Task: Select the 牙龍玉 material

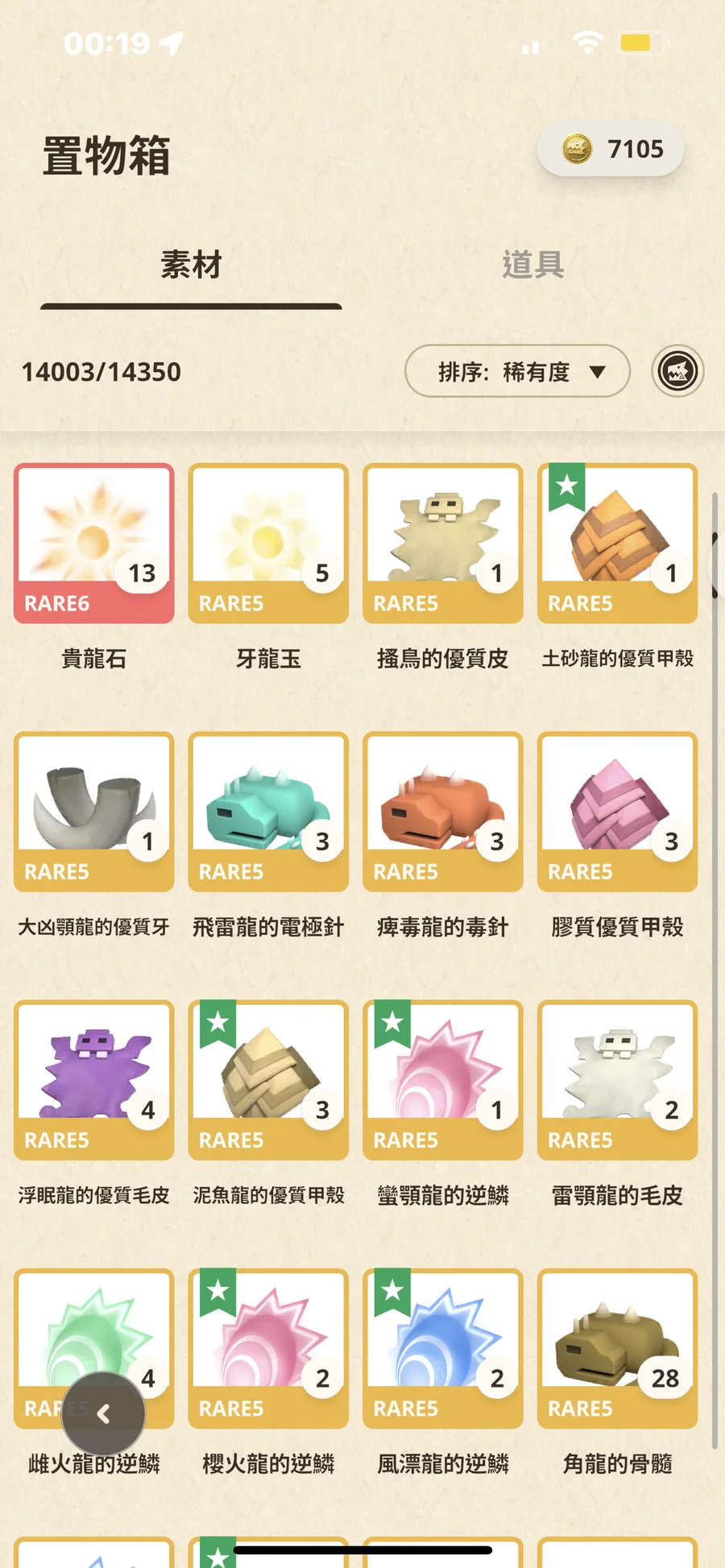Action: [x=268, y=544]
